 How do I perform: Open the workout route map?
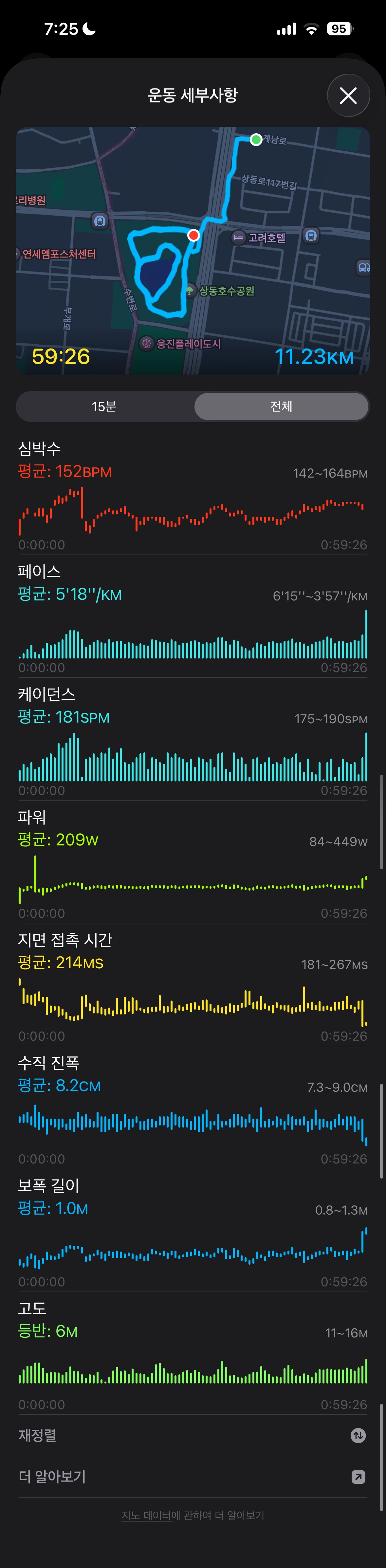point(193,250)
